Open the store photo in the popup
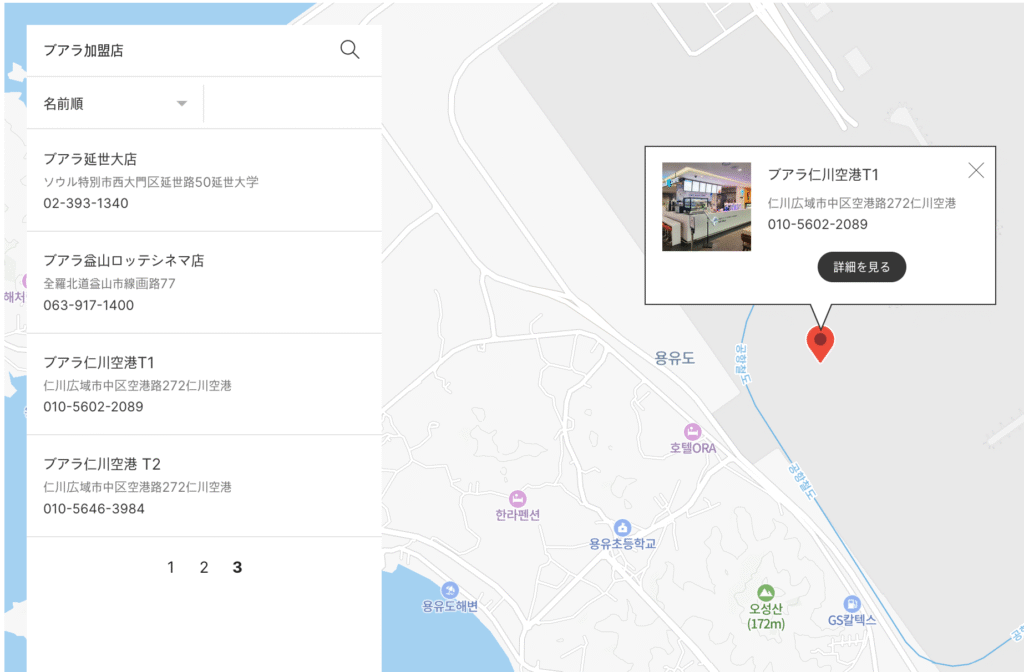Viewport: 1024px width, 672px height. coord(706,206)
